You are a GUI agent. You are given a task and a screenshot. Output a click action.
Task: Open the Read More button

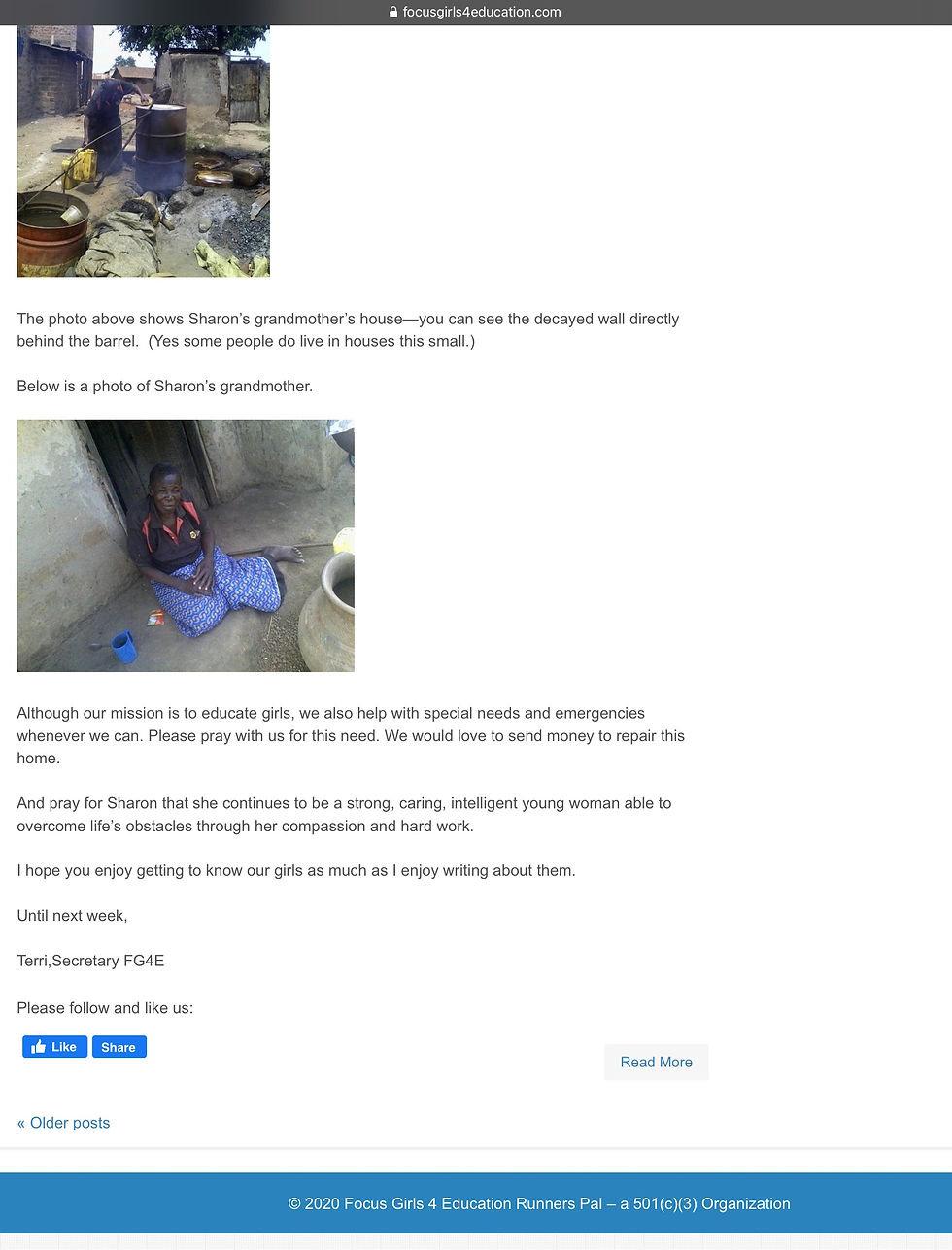coord(656,1062)
